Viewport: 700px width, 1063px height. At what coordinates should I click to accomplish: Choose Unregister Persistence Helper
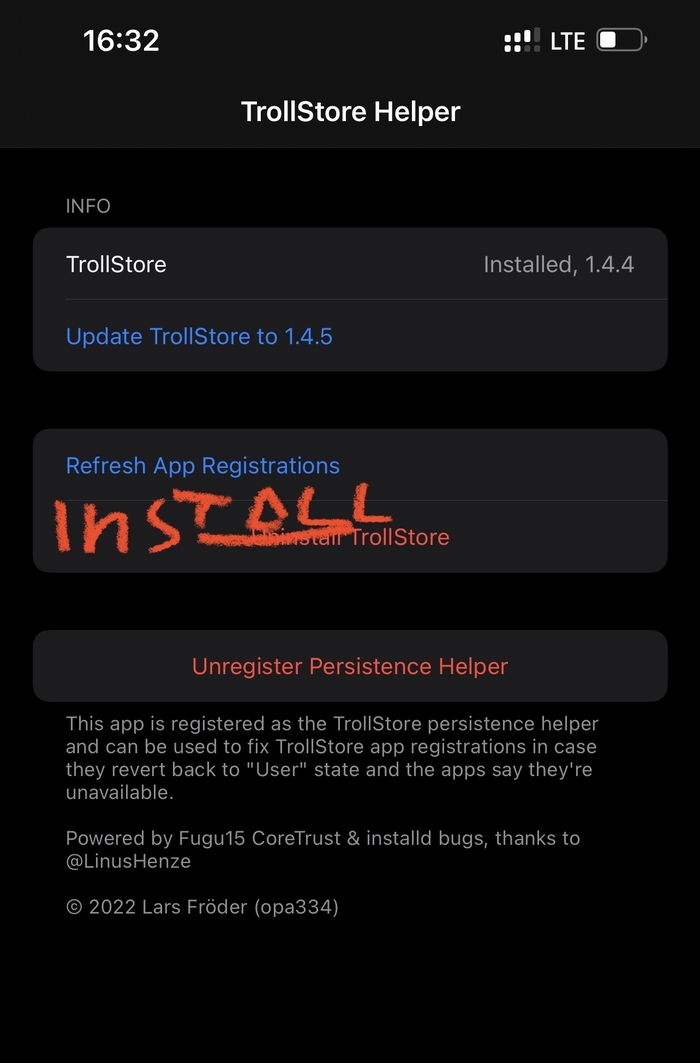pos(350,666)
